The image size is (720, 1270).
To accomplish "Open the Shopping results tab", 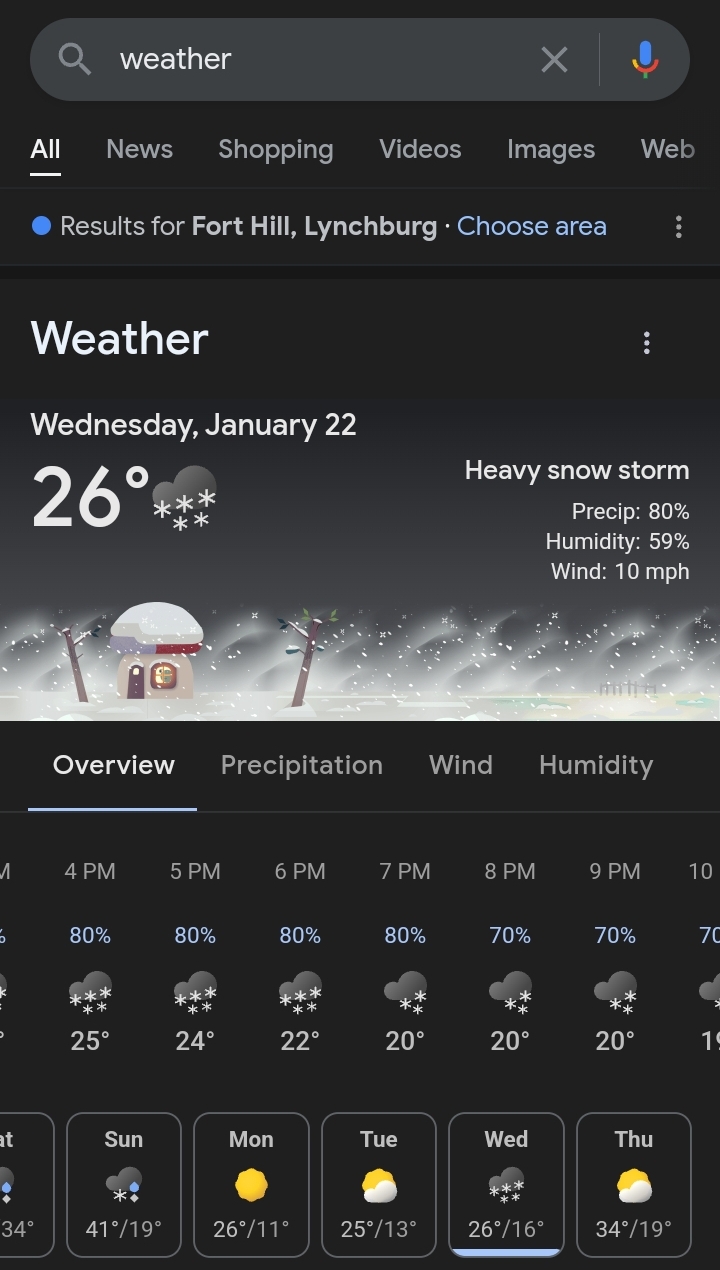I will (x=276, y=149).
